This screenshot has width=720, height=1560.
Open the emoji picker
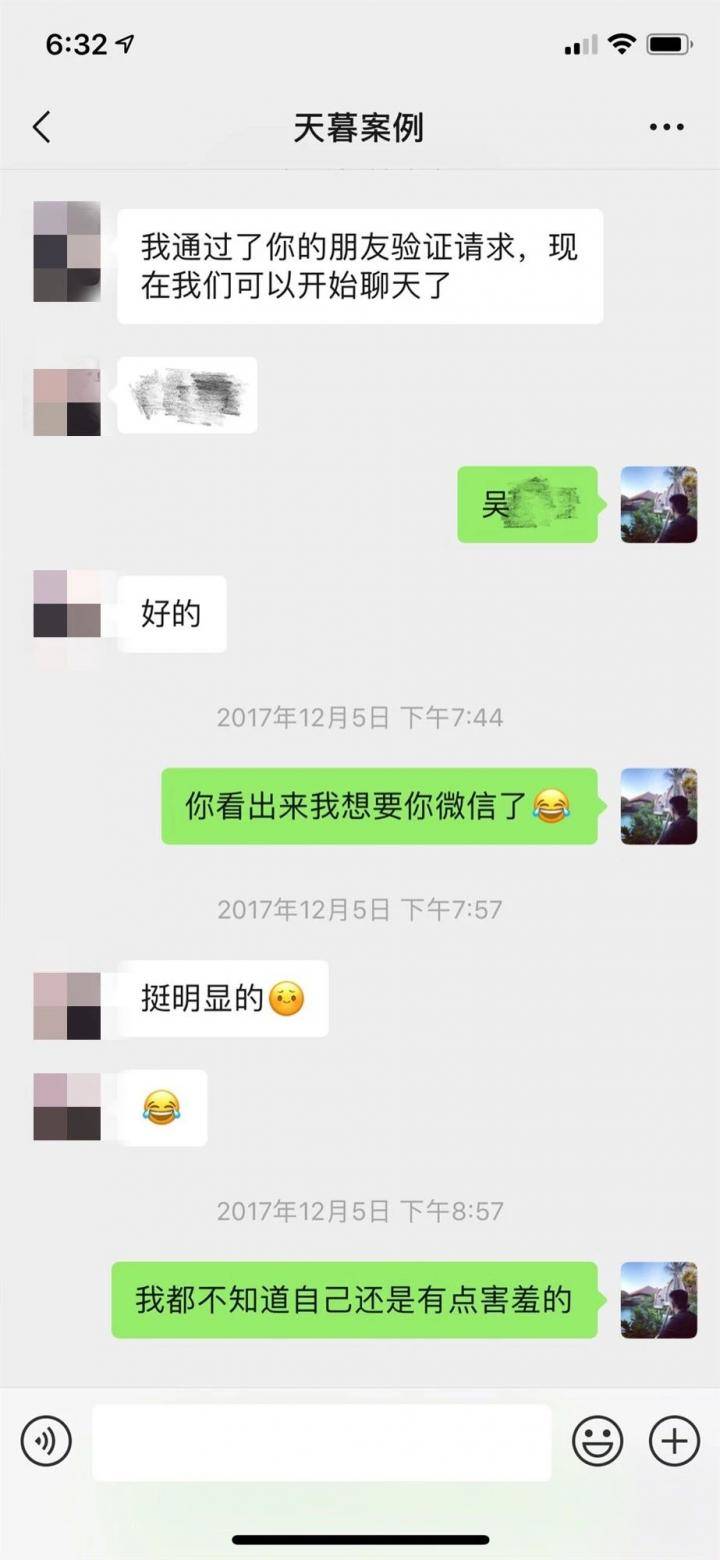597,1440
